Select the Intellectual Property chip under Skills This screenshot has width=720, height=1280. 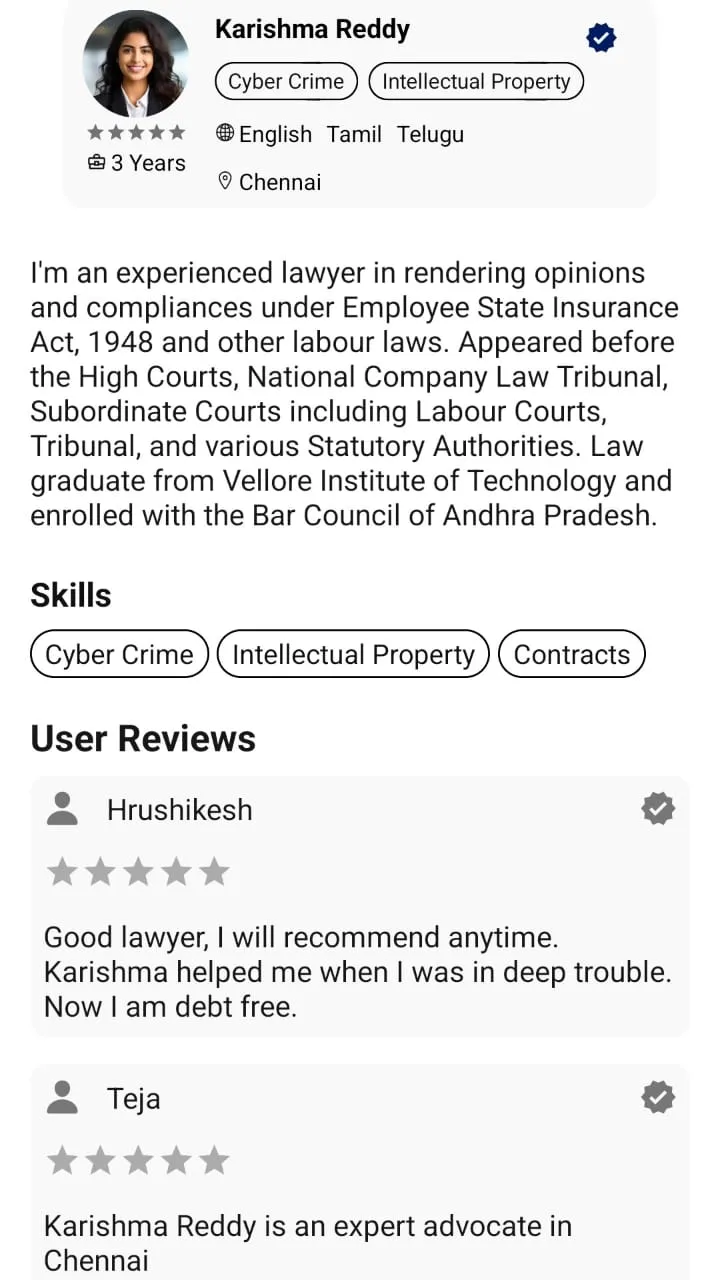coord(353,654)
